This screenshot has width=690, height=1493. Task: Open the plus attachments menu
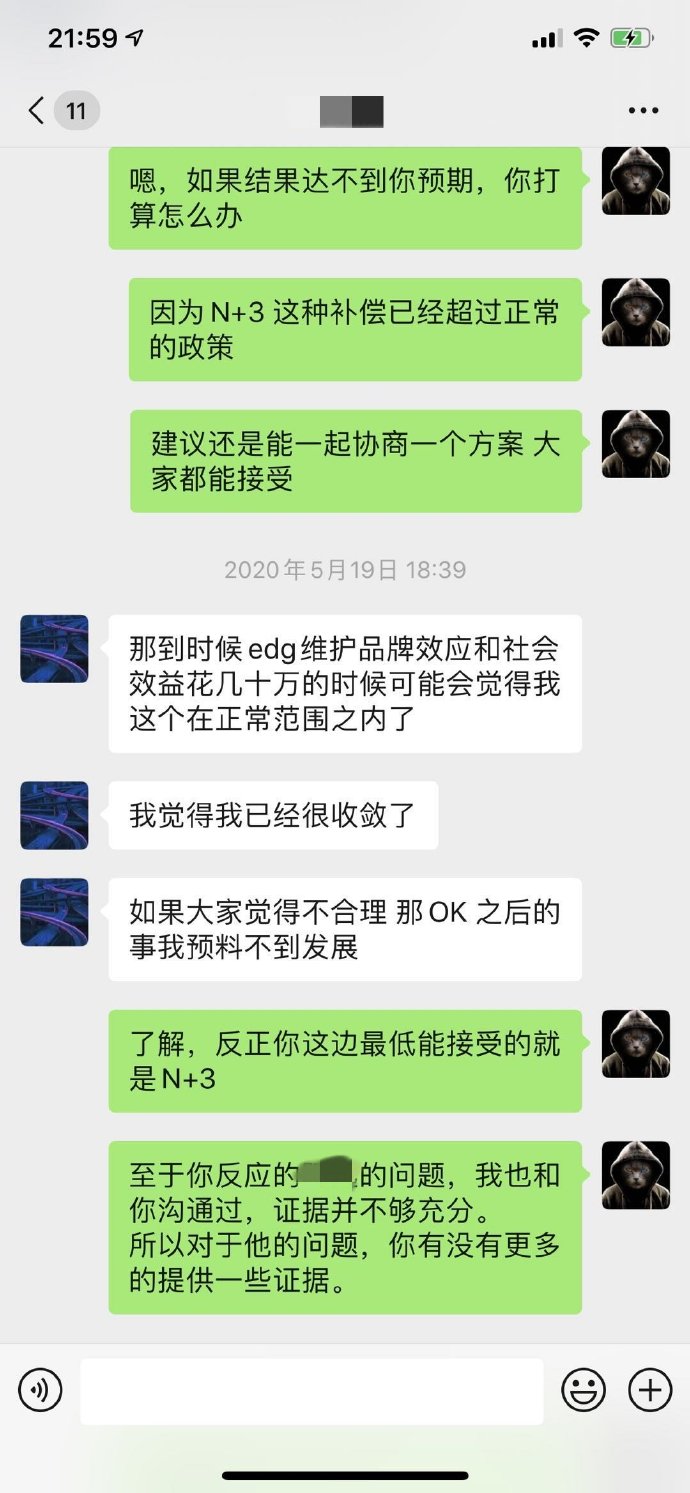click(649, 1390)
